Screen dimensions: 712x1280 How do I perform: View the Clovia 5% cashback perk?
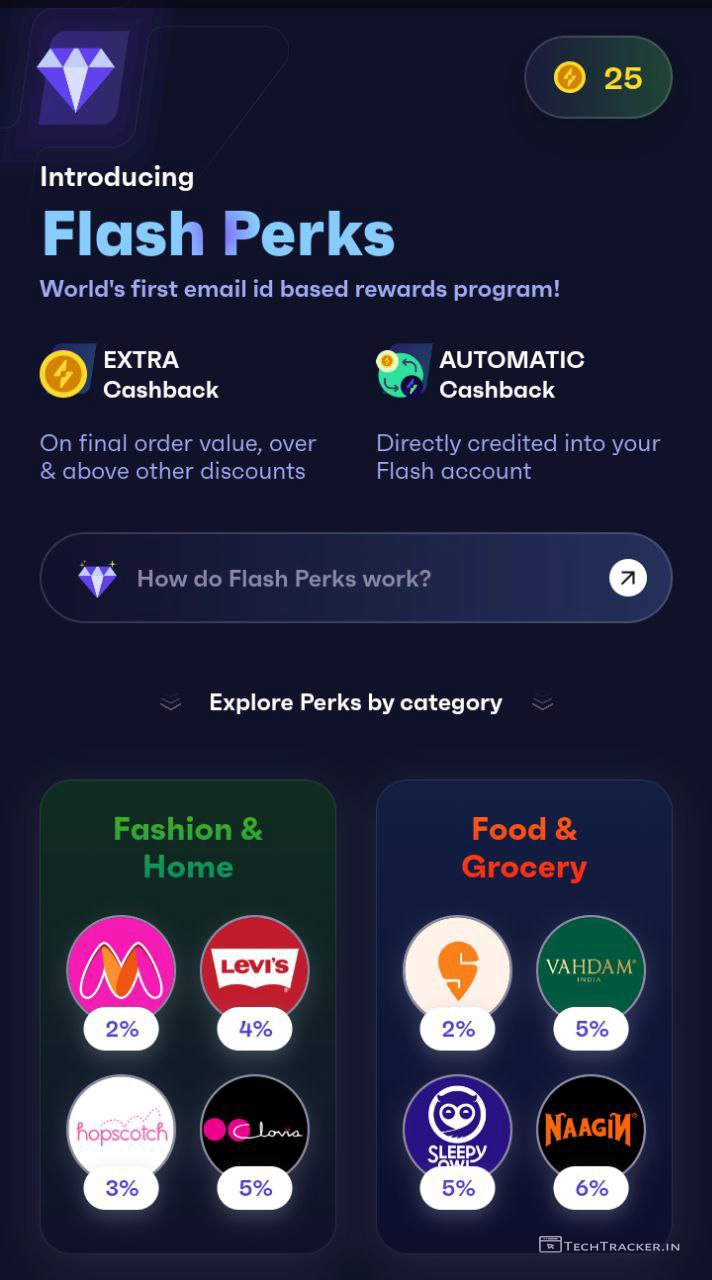coord(255,1130)
